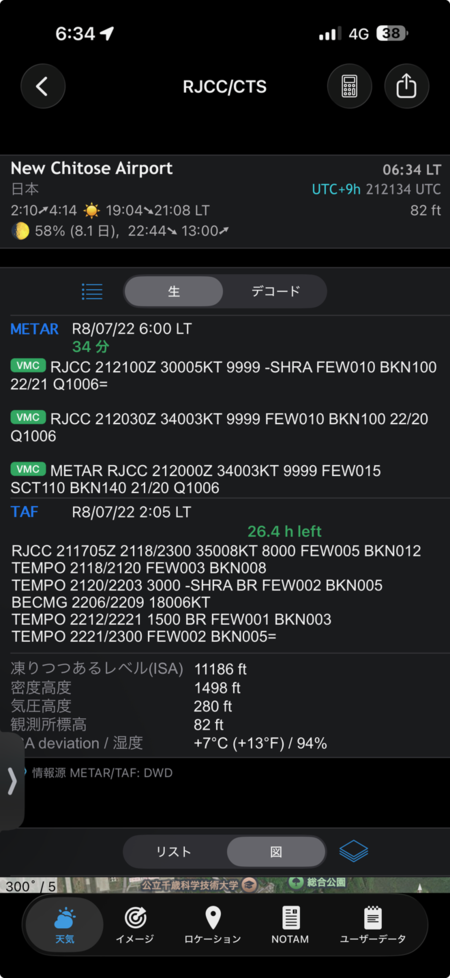
Task: Open the ロケーション tab
Action: [x=213, y=925]
